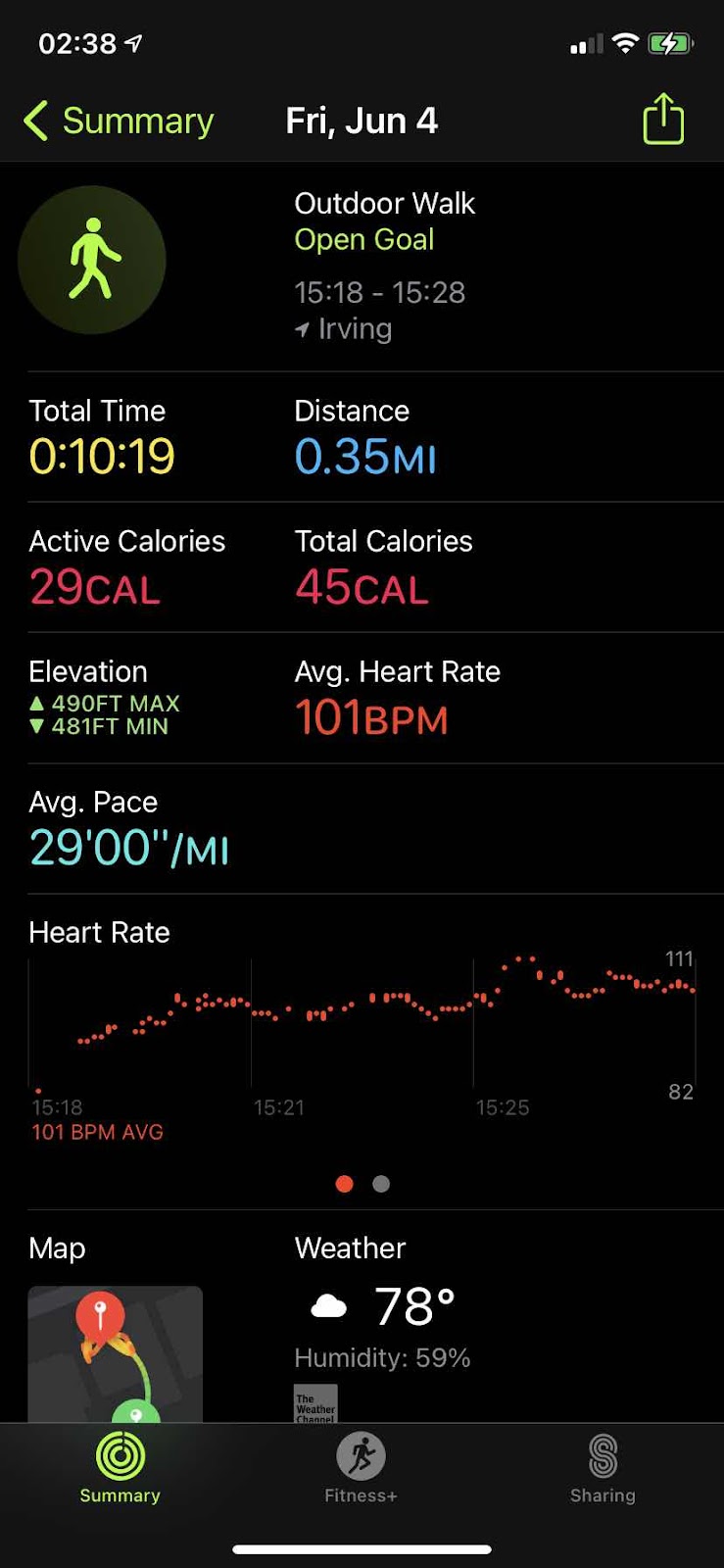Select the Summary tab
724x1568 pixels.
click(120, 1468)
